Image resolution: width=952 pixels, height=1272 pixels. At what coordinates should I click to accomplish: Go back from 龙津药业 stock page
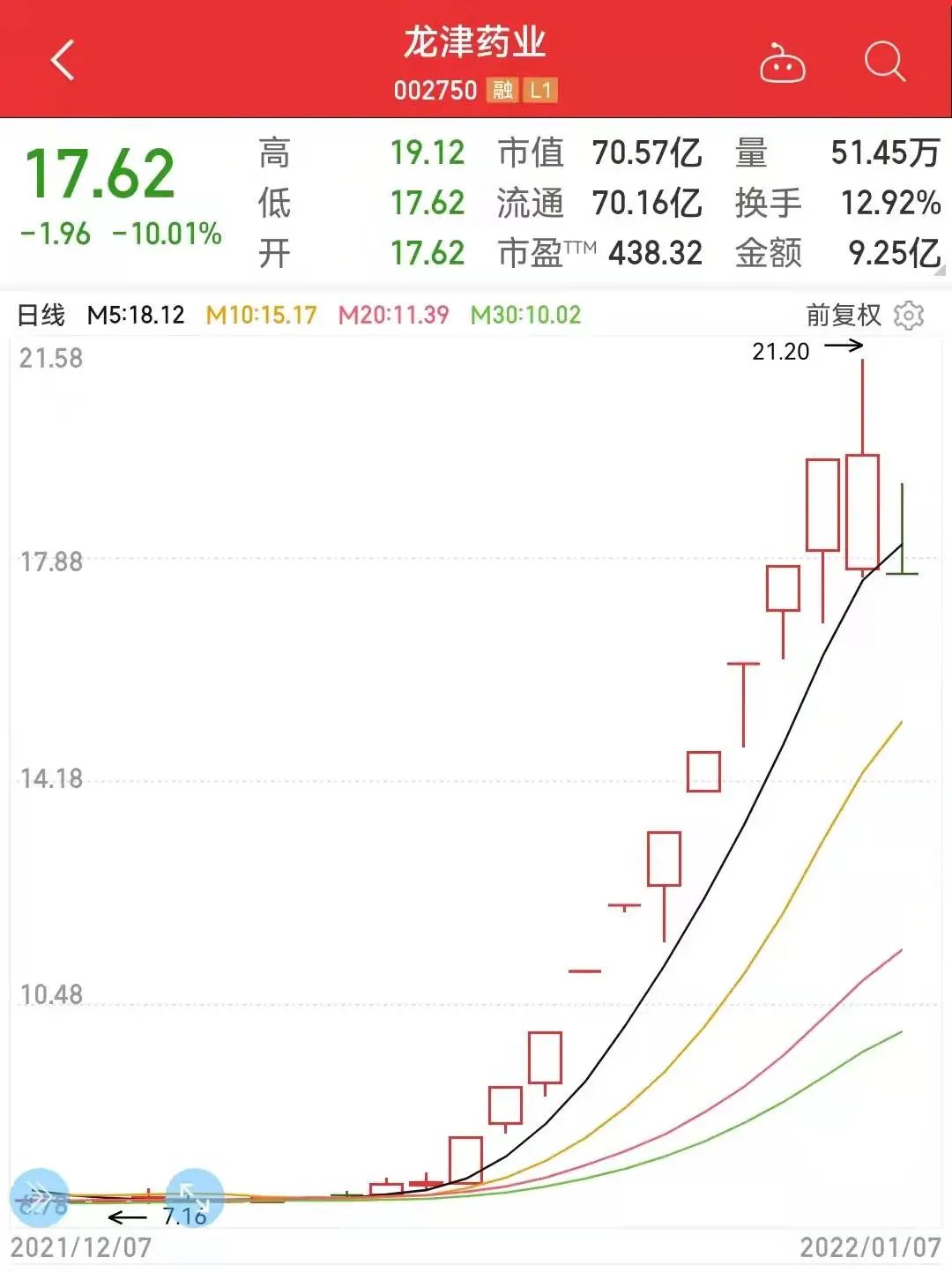(x=63, y=61)
